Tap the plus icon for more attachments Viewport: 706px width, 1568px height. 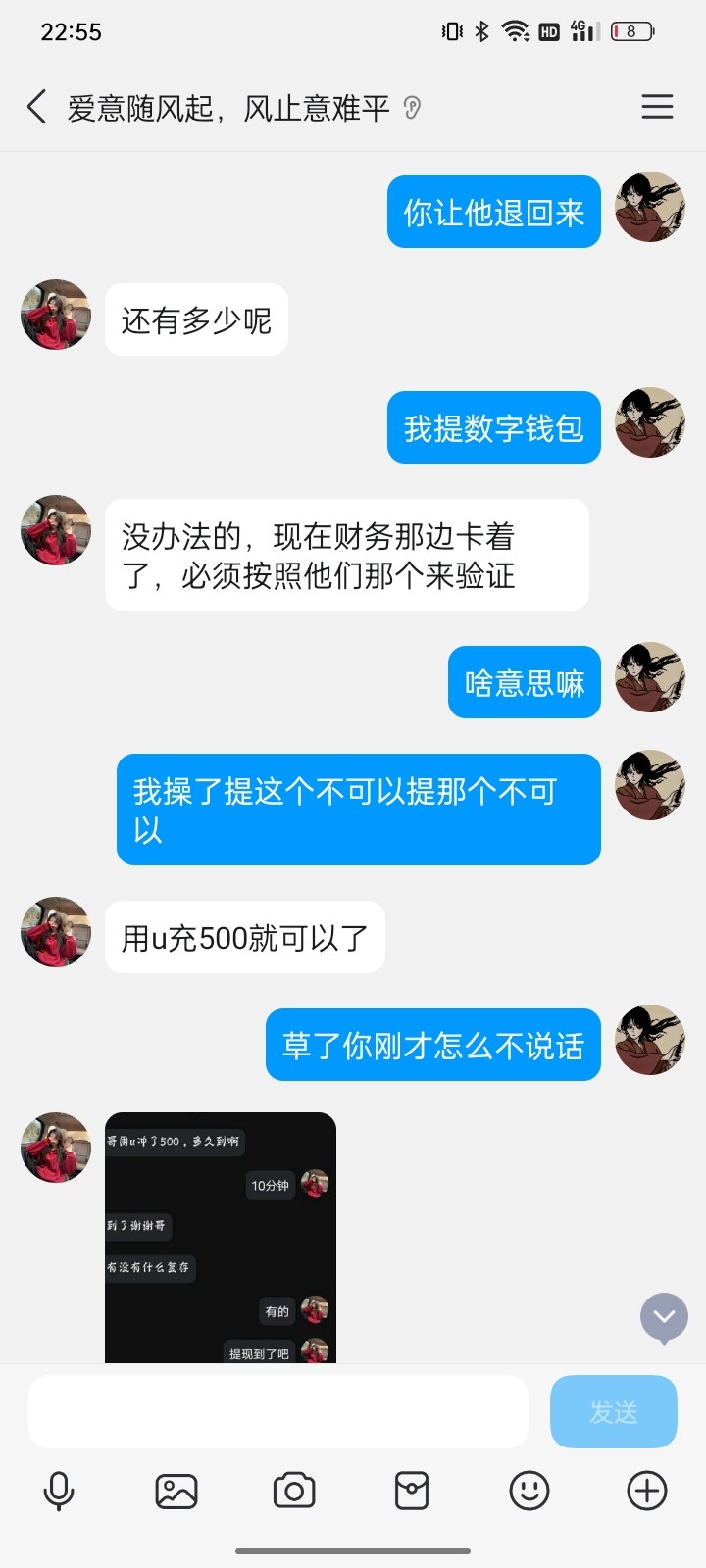click(x=645, y=1491)
